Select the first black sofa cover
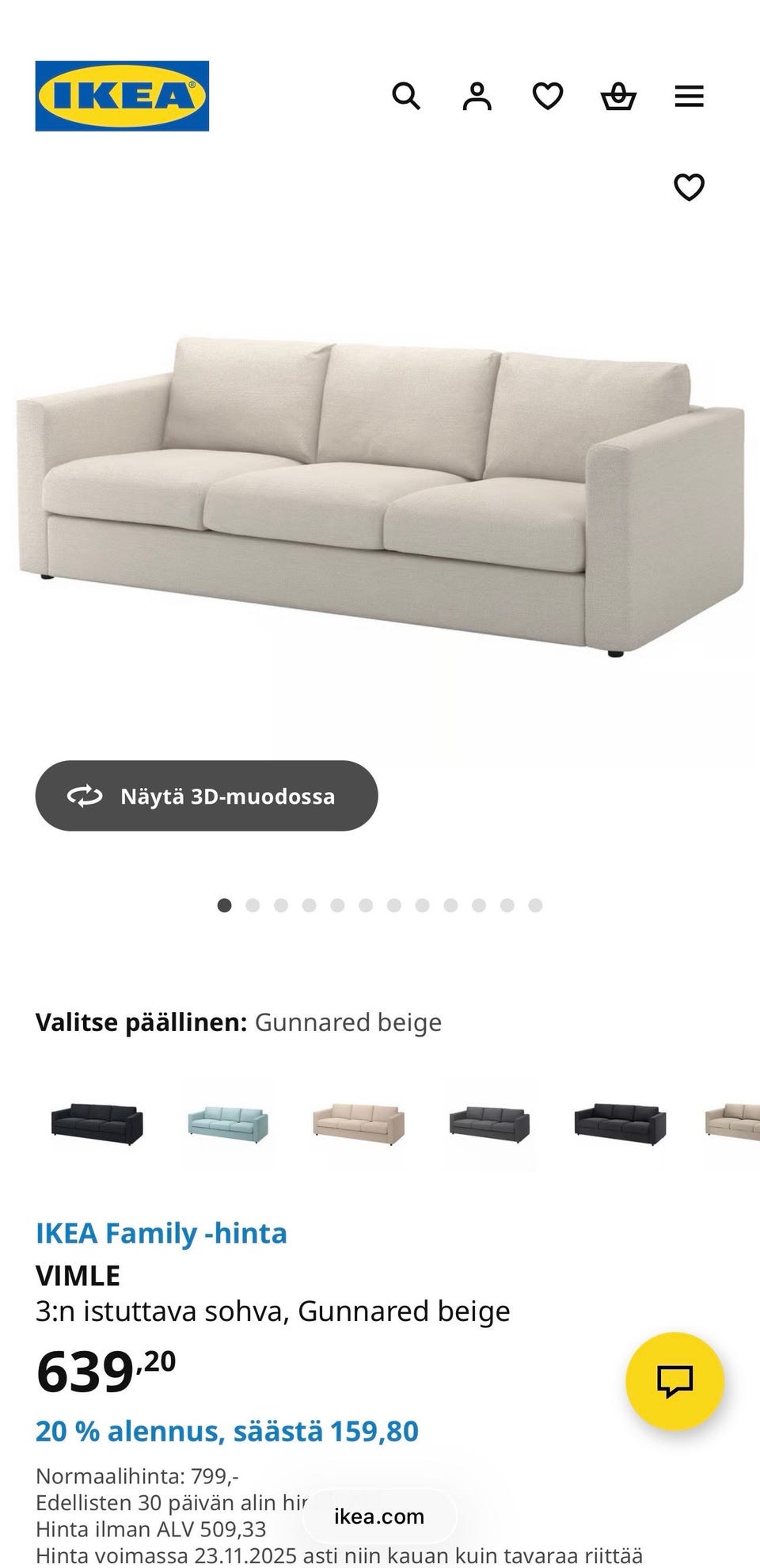The width and height of the screenshot is (760, 1568). [x=97, y=1124]
